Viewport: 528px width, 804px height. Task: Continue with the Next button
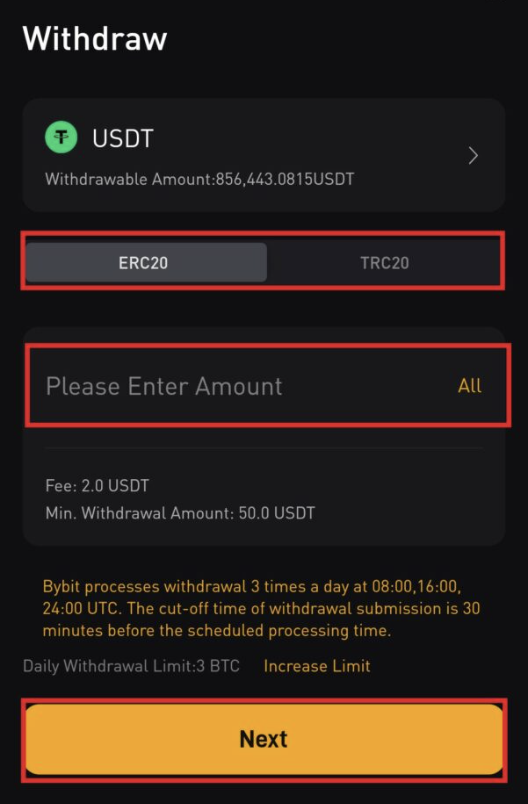263,739
